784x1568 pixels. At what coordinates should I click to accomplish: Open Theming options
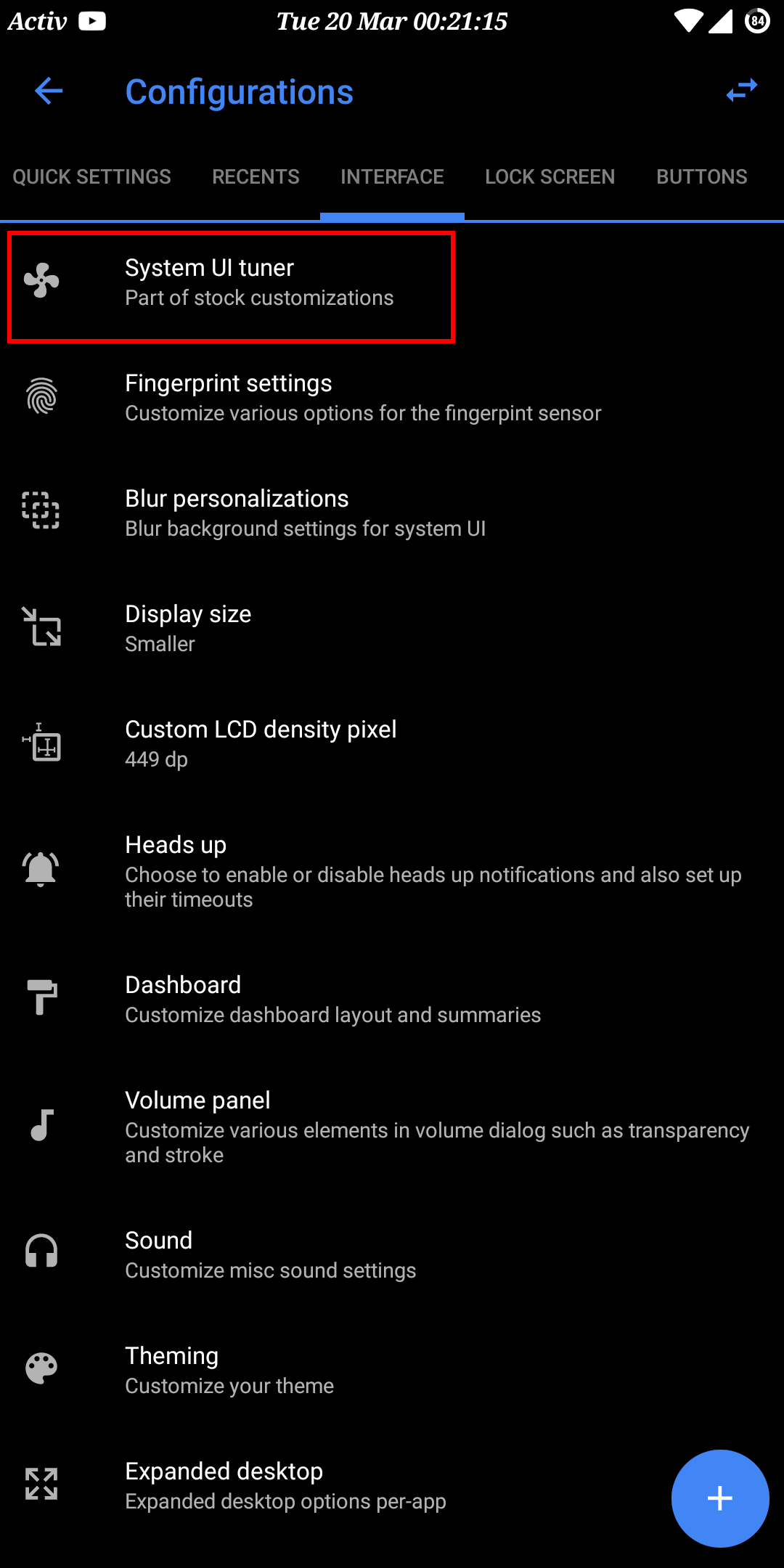click(229, 1370)
